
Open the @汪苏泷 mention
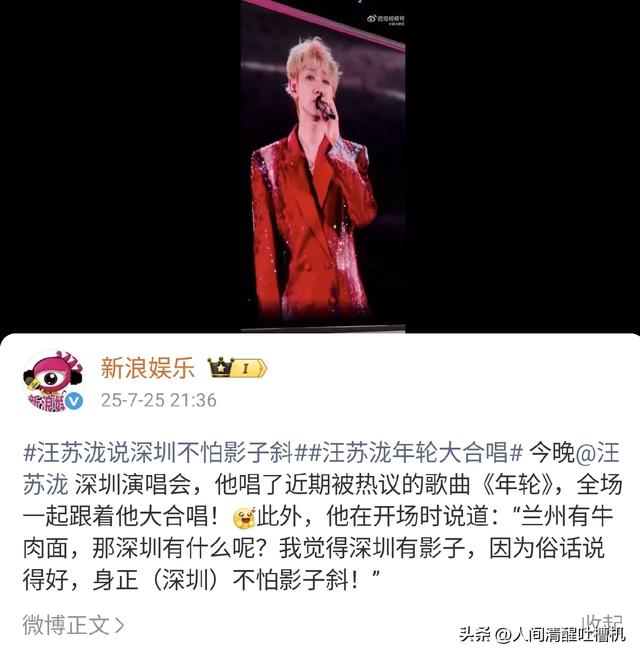44,485
